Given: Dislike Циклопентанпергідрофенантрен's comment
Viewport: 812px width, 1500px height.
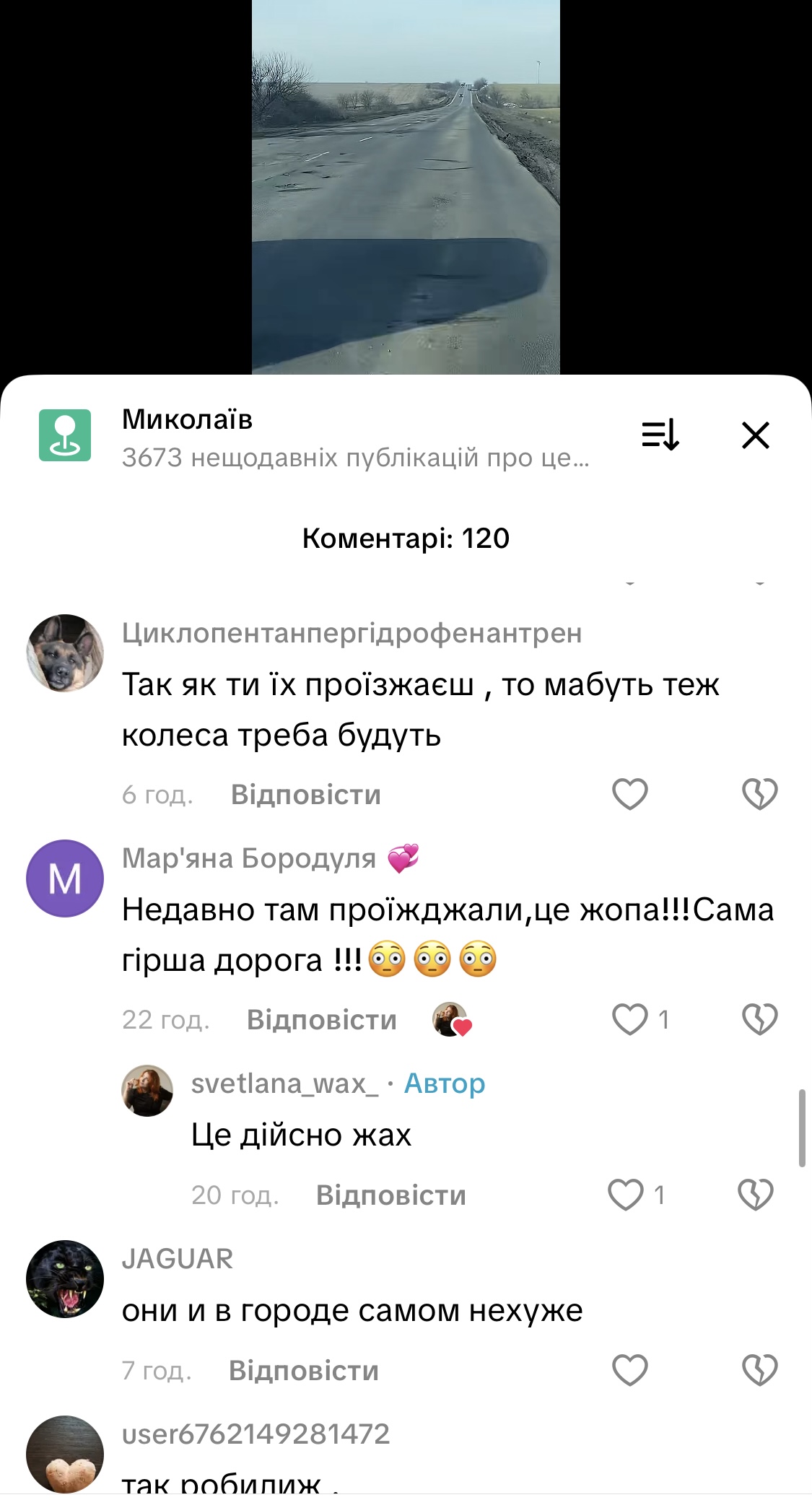Looking at the screenshot, I should click(x=759, y=794).
